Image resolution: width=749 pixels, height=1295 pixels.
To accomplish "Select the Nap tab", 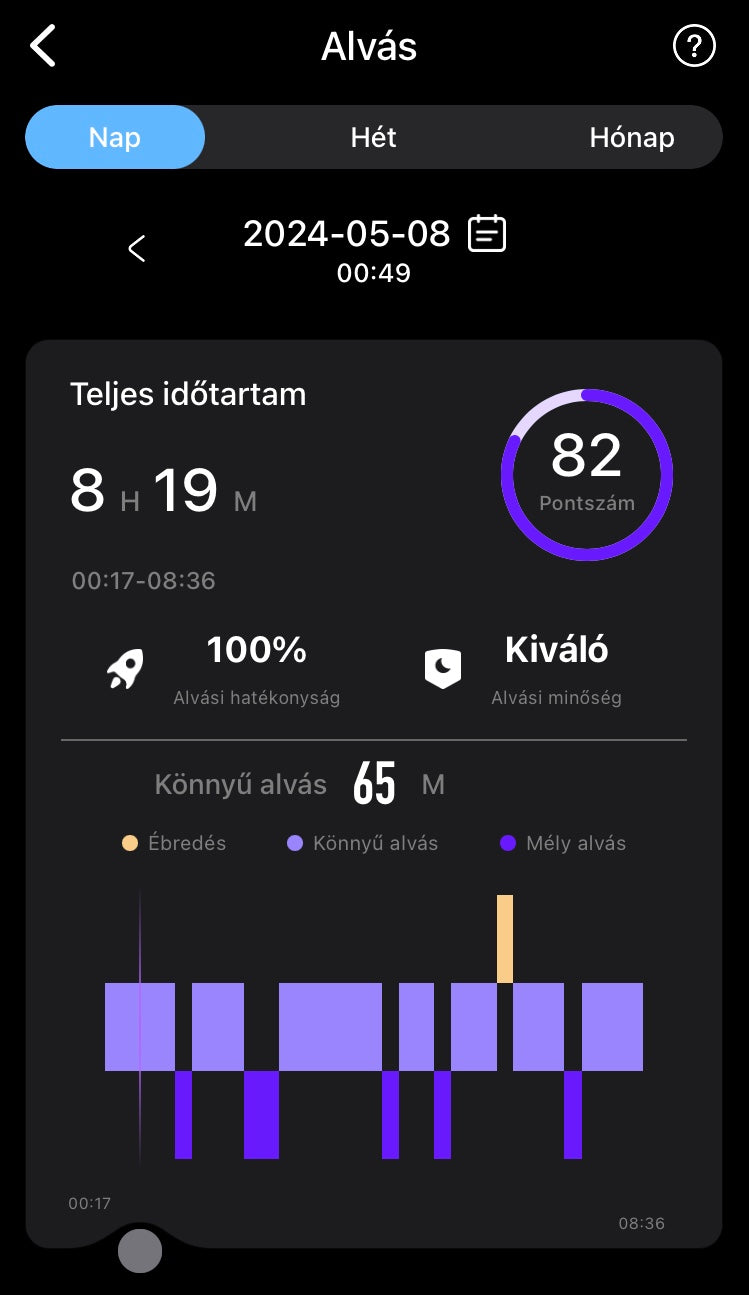I will coord(115,137).
